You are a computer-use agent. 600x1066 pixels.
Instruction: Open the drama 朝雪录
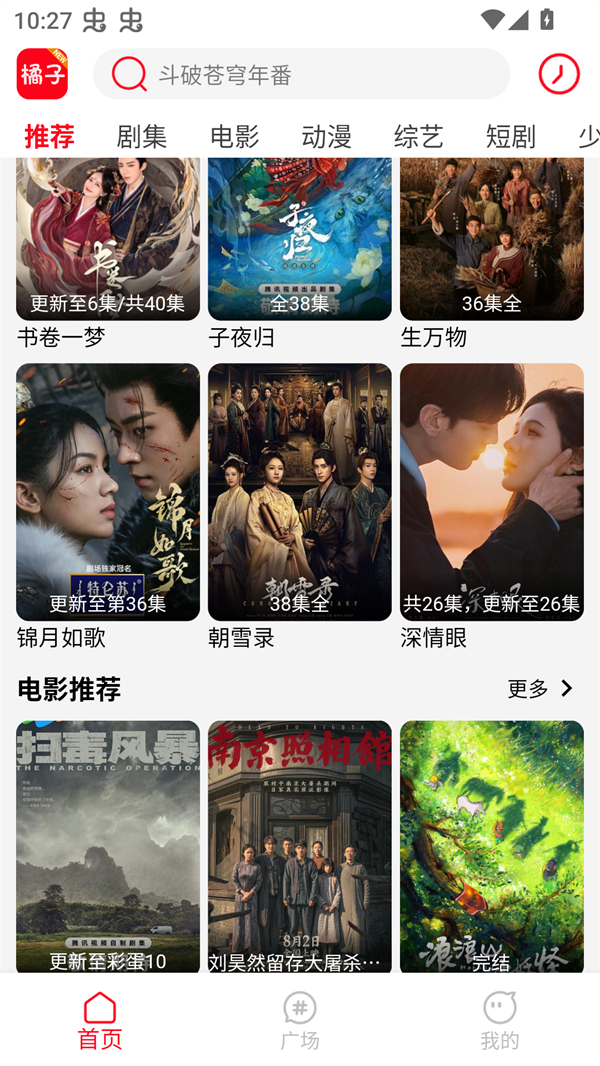(300, 492)
